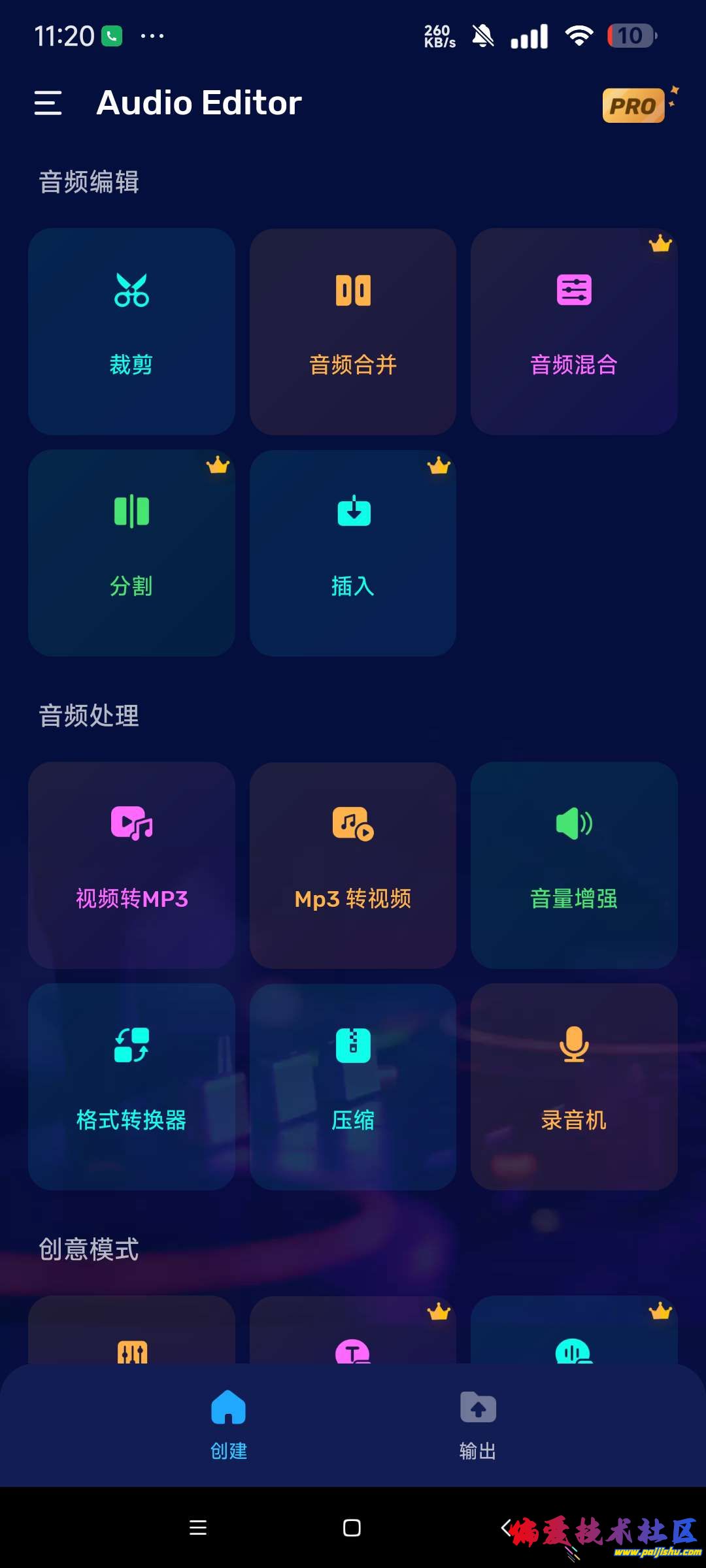This screenshot has width=706, height=1568.
Task: Open the 压缩 compress tool
Action: click(x=352, y=1086)
